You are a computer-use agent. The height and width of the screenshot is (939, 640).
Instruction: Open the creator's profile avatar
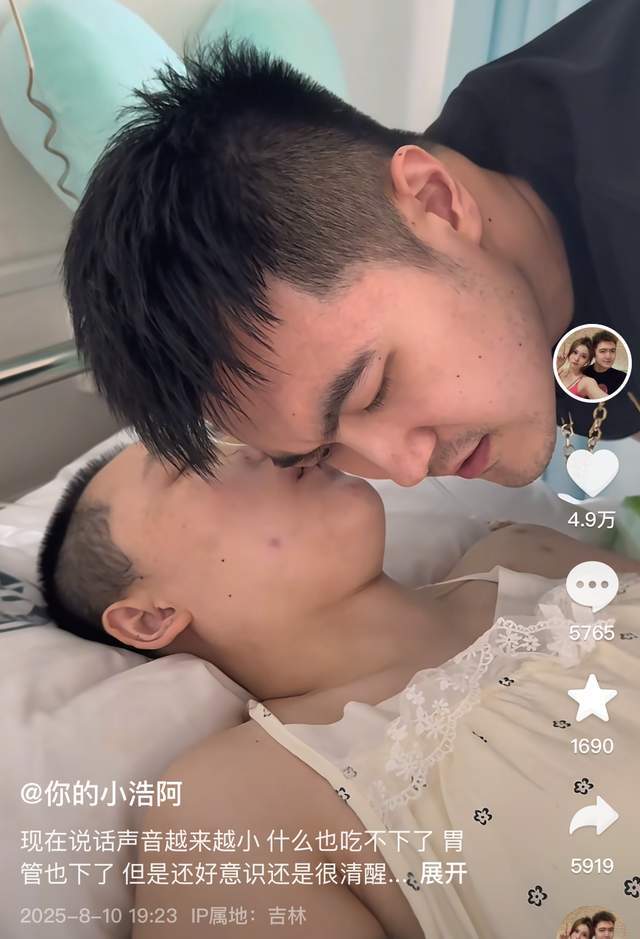[x=592, y=364]
